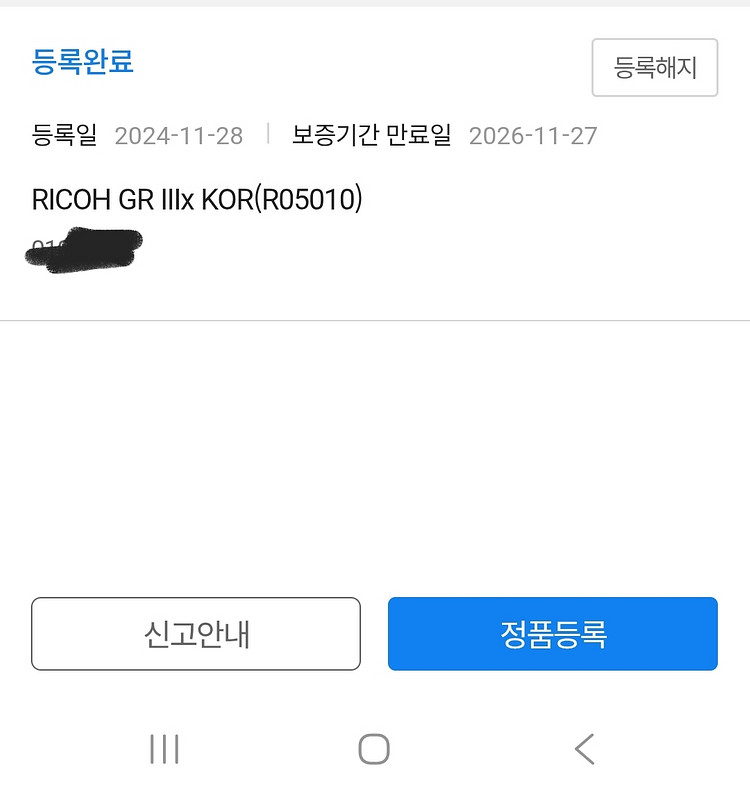Open 신고안내 guide

click(x=196, y=634)
